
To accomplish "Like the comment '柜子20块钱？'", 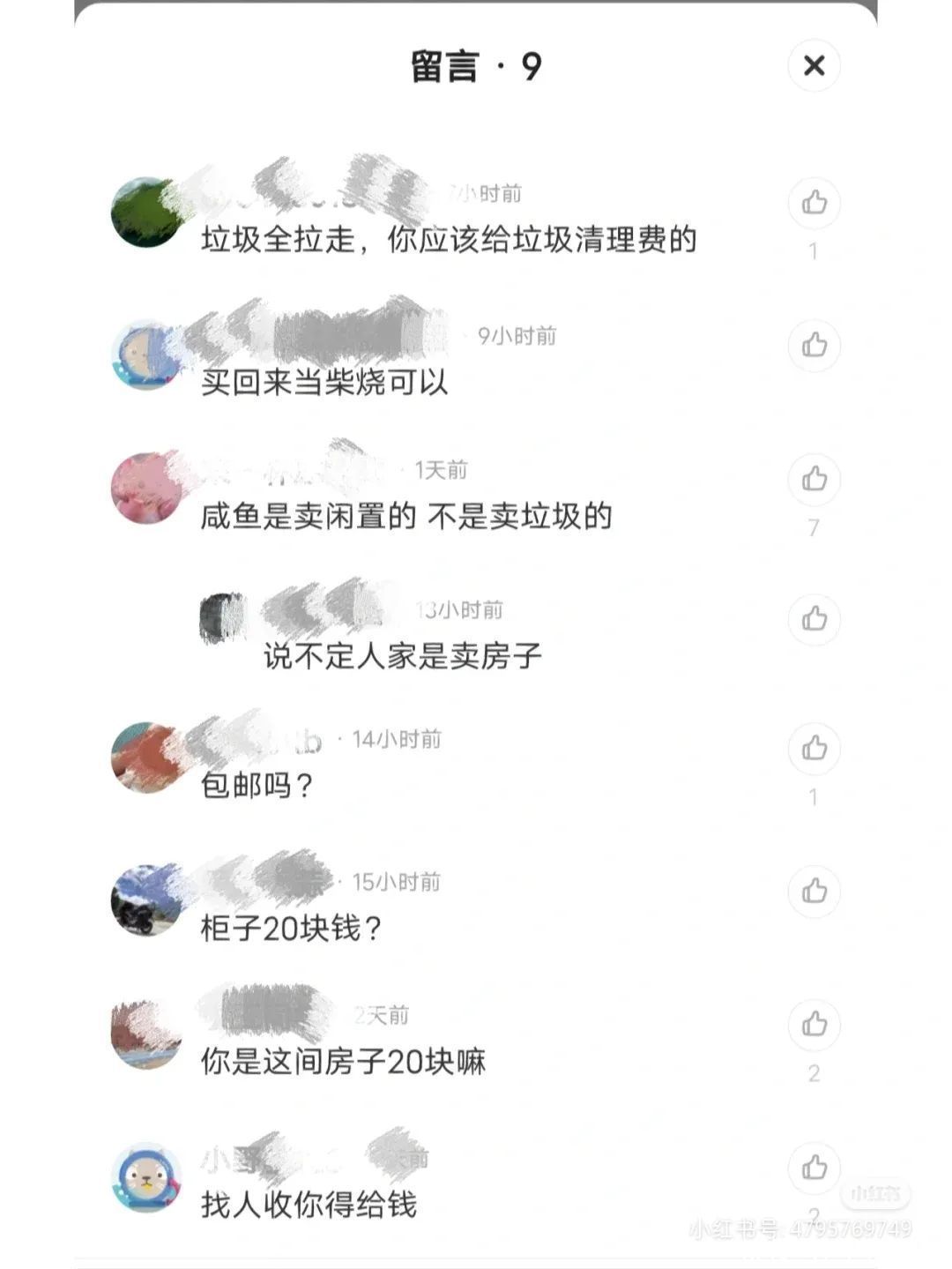I will (814, 891).
